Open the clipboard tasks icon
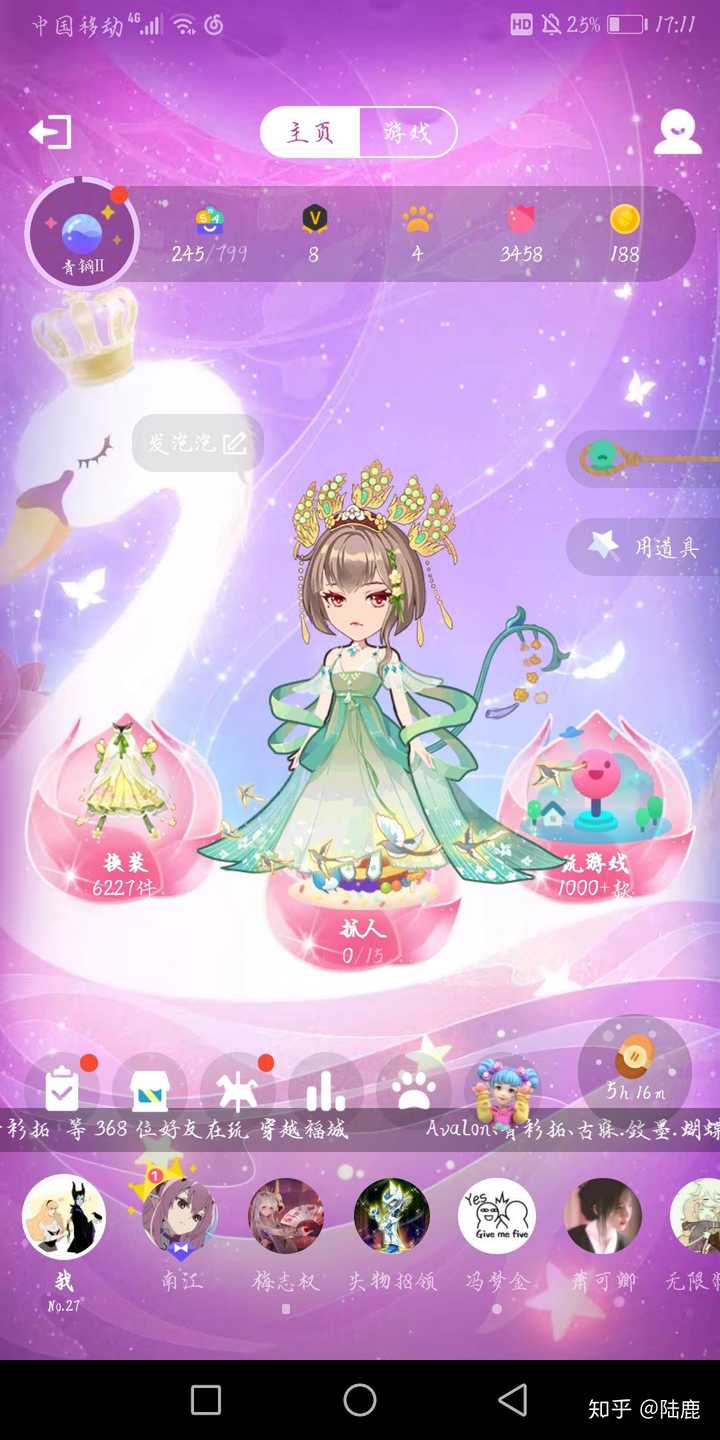The image size is (720, 1440). (x=62, y=1092)
